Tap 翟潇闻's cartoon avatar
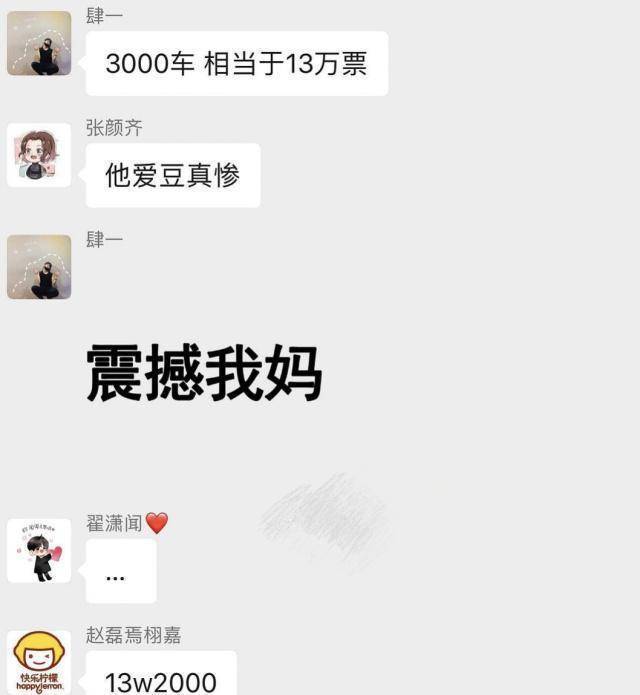The image size is (640, 695). click(x=39, y=550)
